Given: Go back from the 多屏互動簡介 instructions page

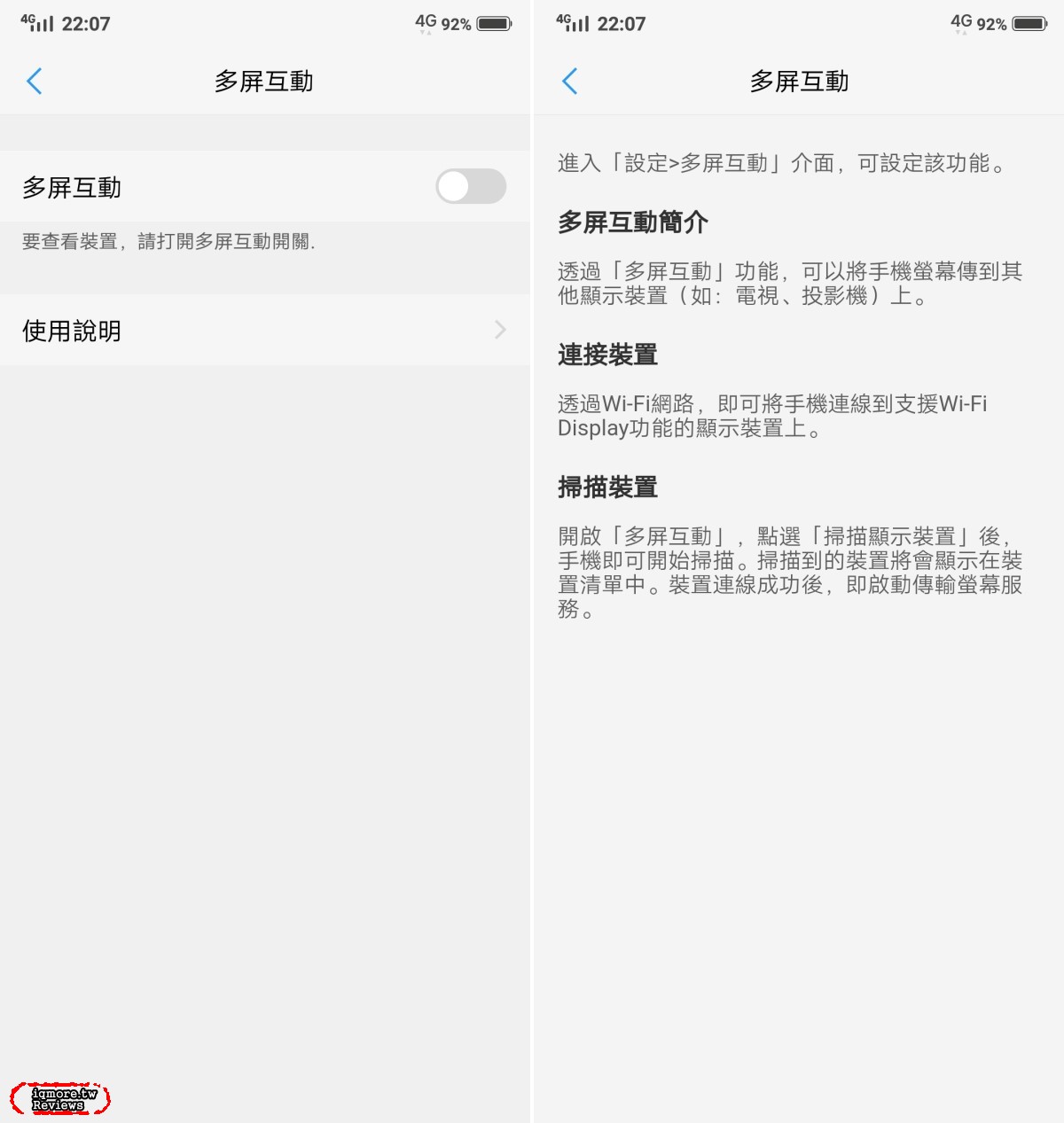Looking at the screenshot, I should [570, 82].
